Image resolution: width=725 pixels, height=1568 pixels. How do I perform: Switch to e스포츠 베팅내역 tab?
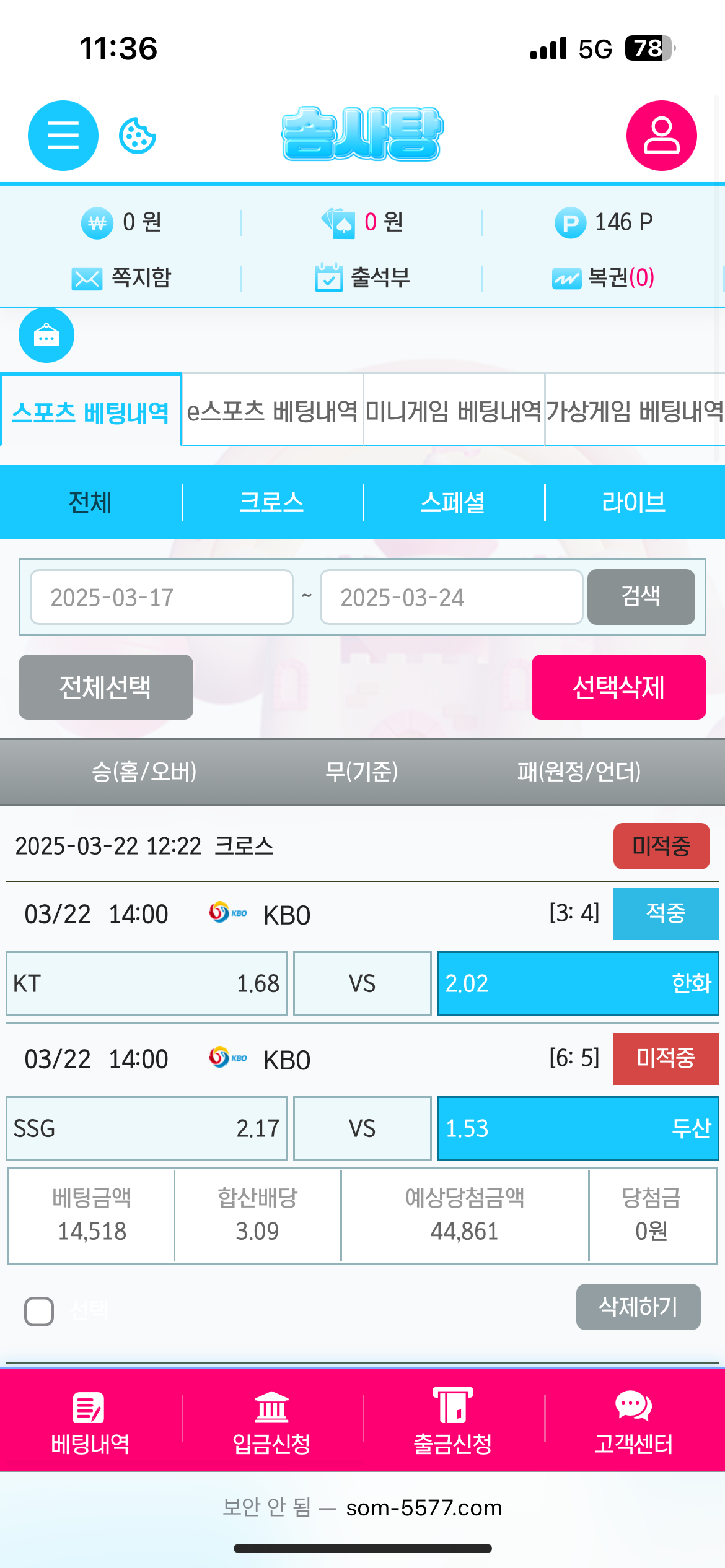point(272,411)
